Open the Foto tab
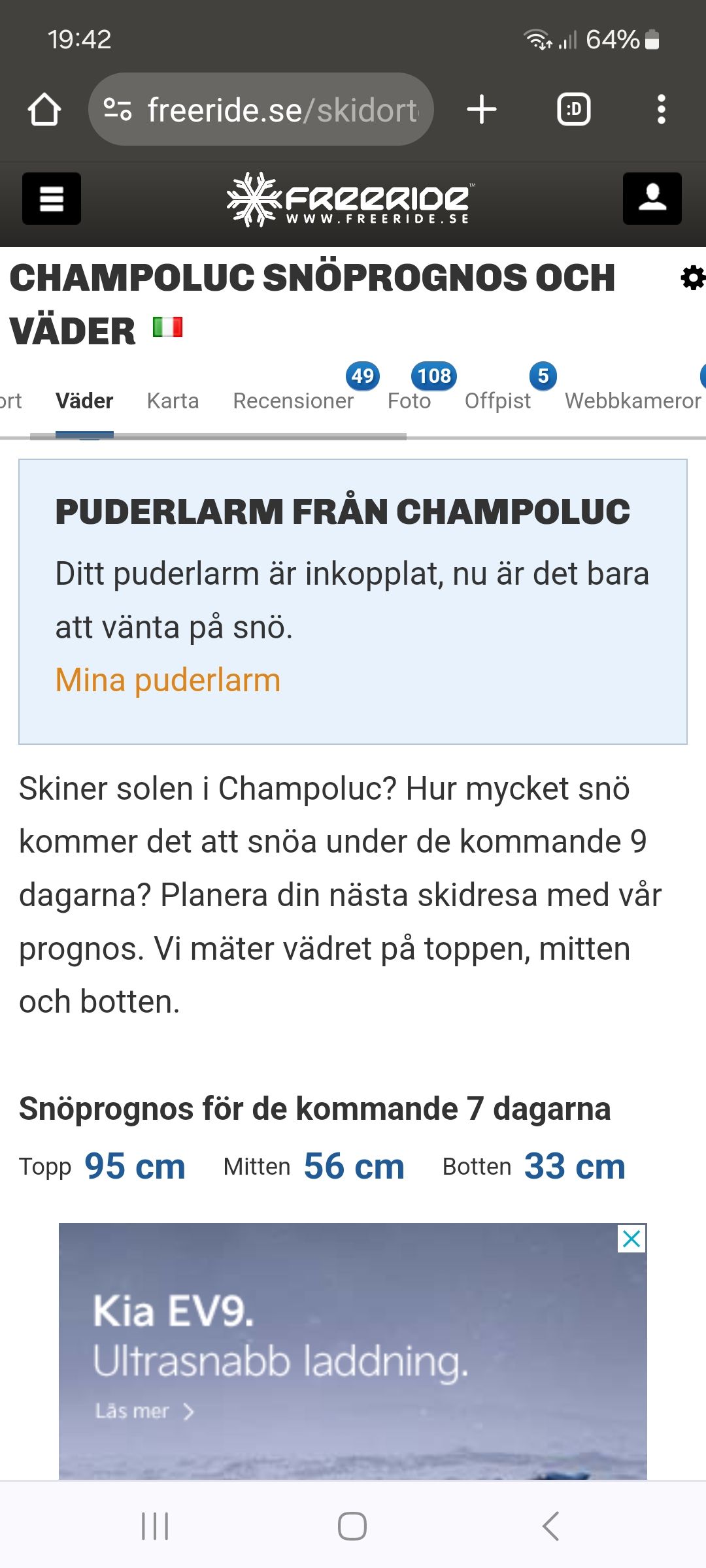 [409, 400]
